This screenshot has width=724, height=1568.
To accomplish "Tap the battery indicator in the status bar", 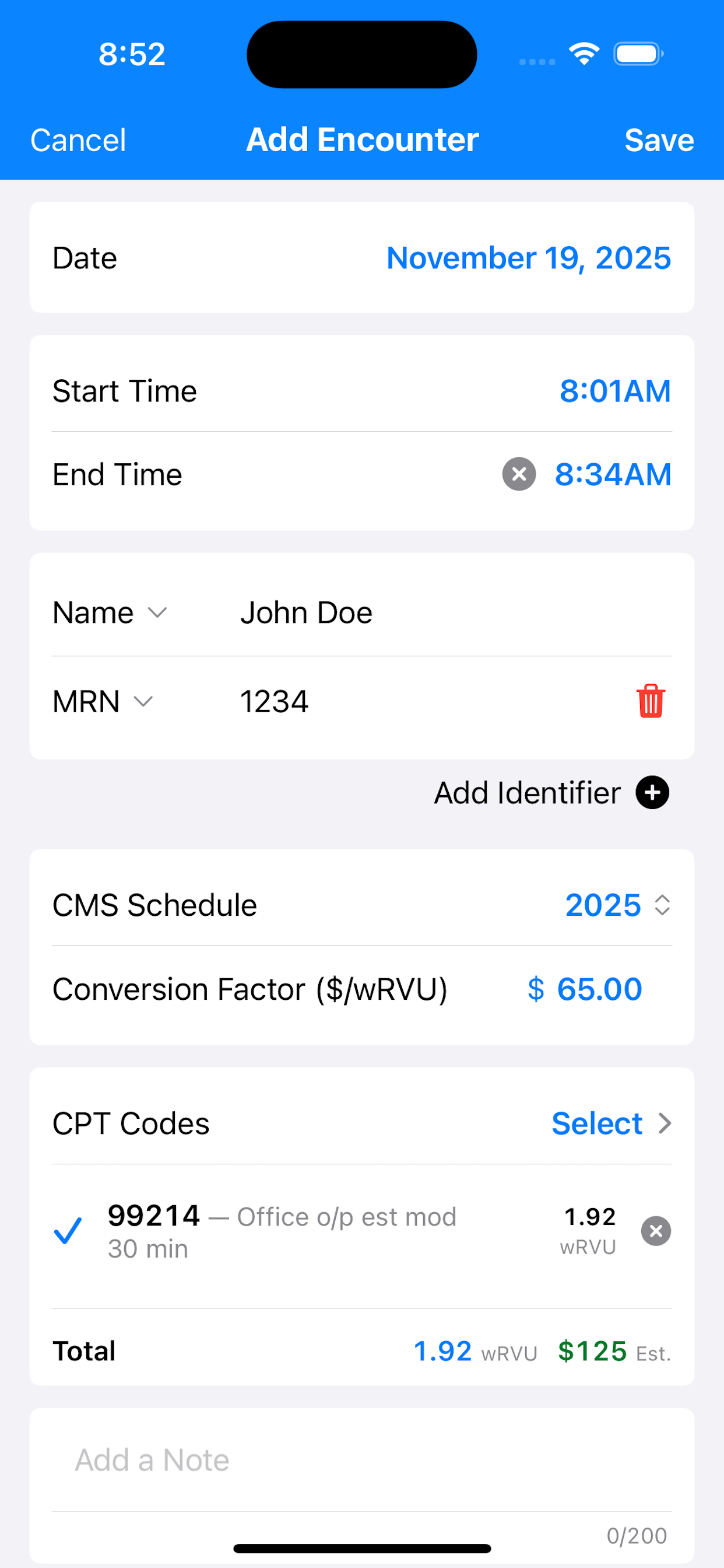I will [x=638, y=54].
